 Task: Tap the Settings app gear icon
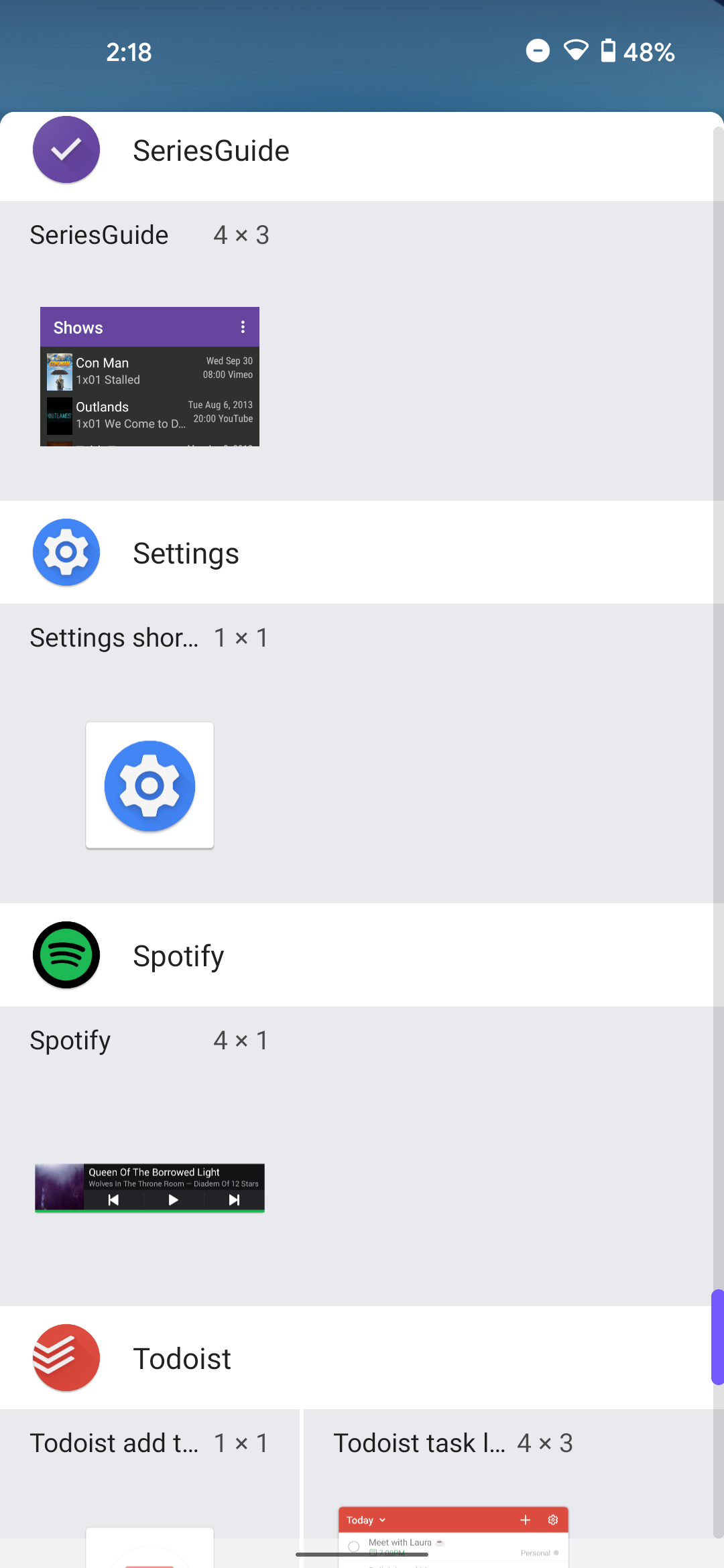click(66, 552)
